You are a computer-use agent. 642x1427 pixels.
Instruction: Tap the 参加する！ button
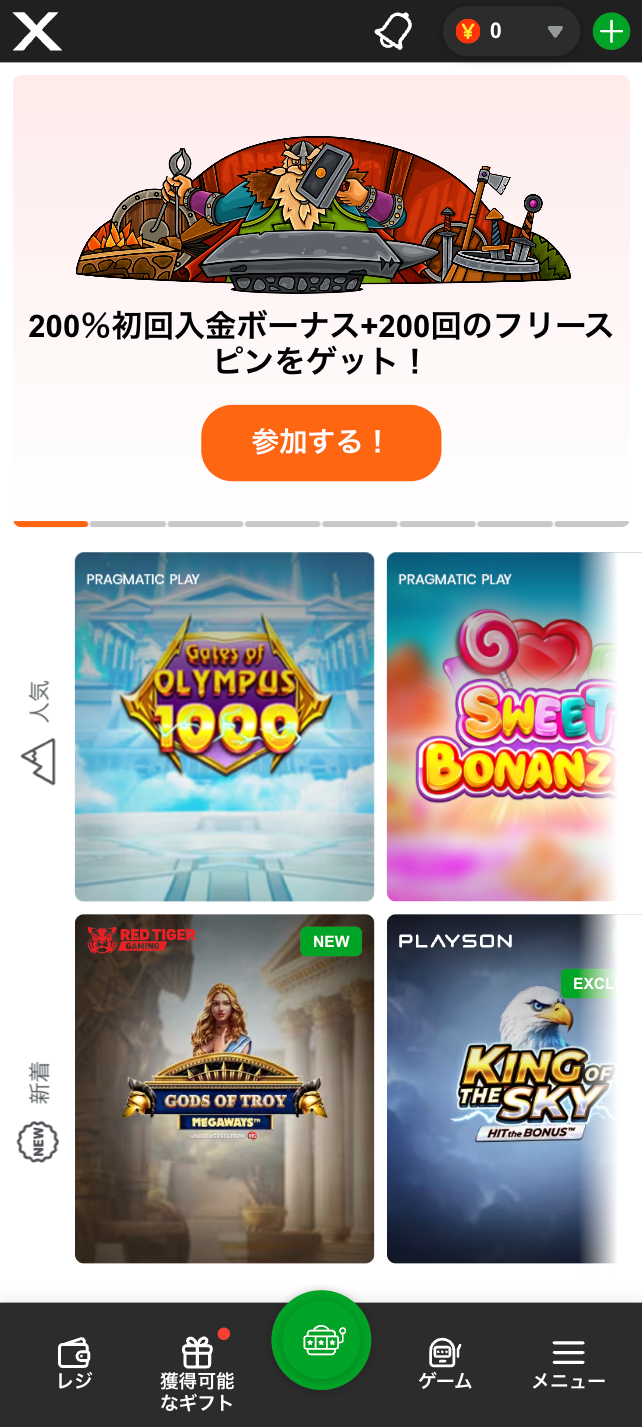coord(321,443)
